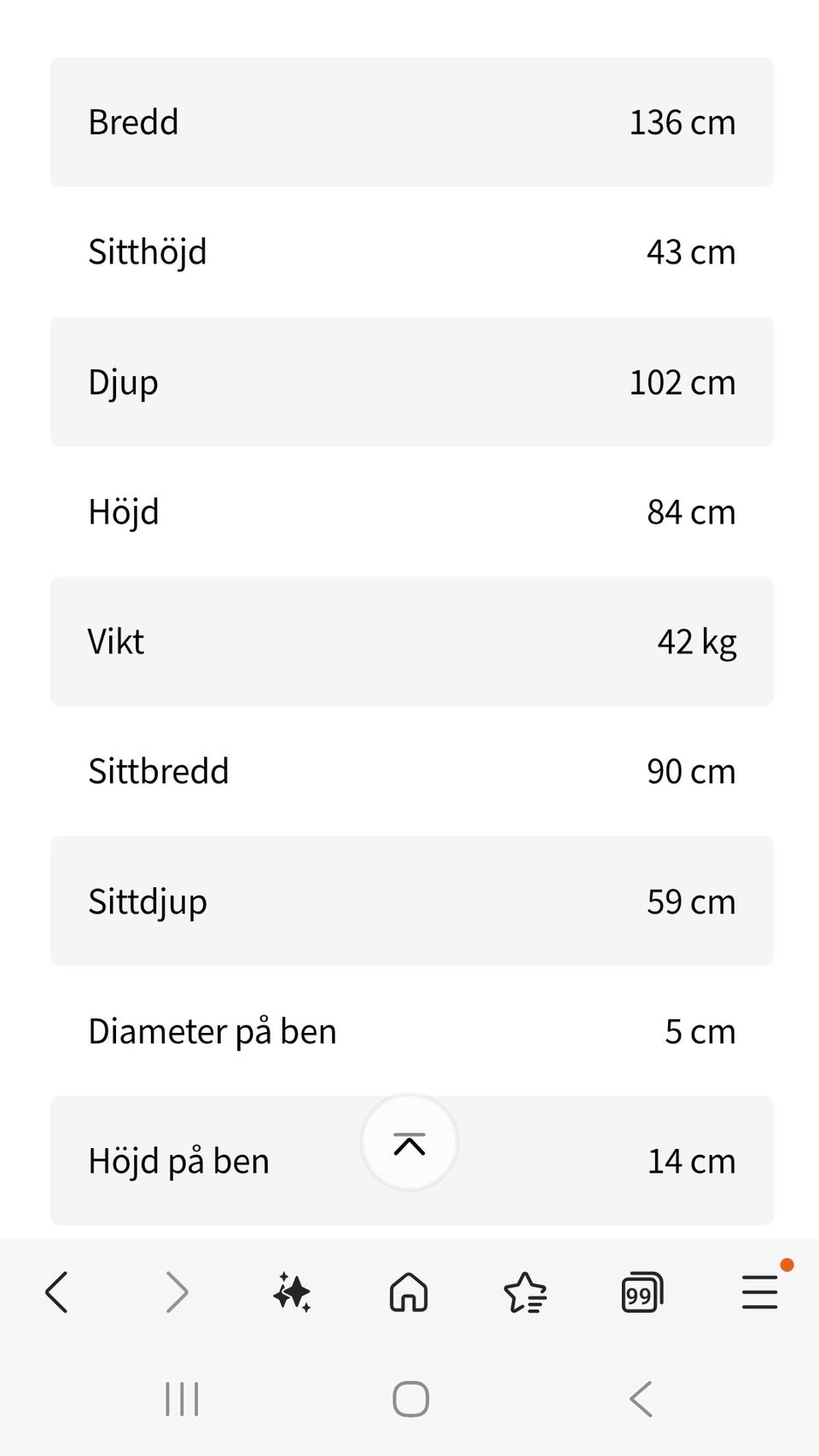Tap the scroll-to-top floating button
819x1456 pixels.
click(x=409, y=1143)
